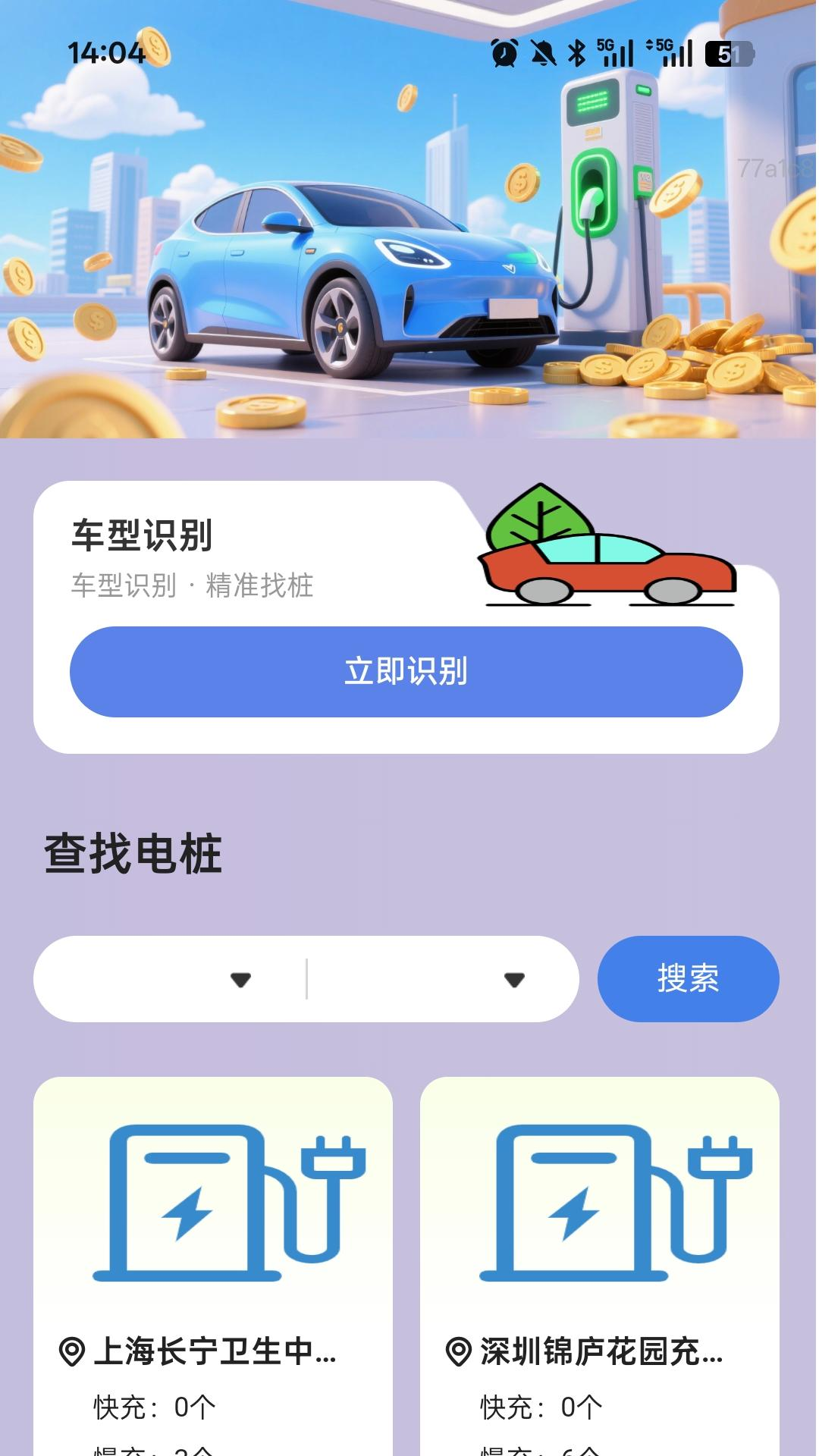Click the 快充：0个 label on the Shenzhen card
The width and height of the screenshot is (819, 1456).
click(x=538, y=1408)
